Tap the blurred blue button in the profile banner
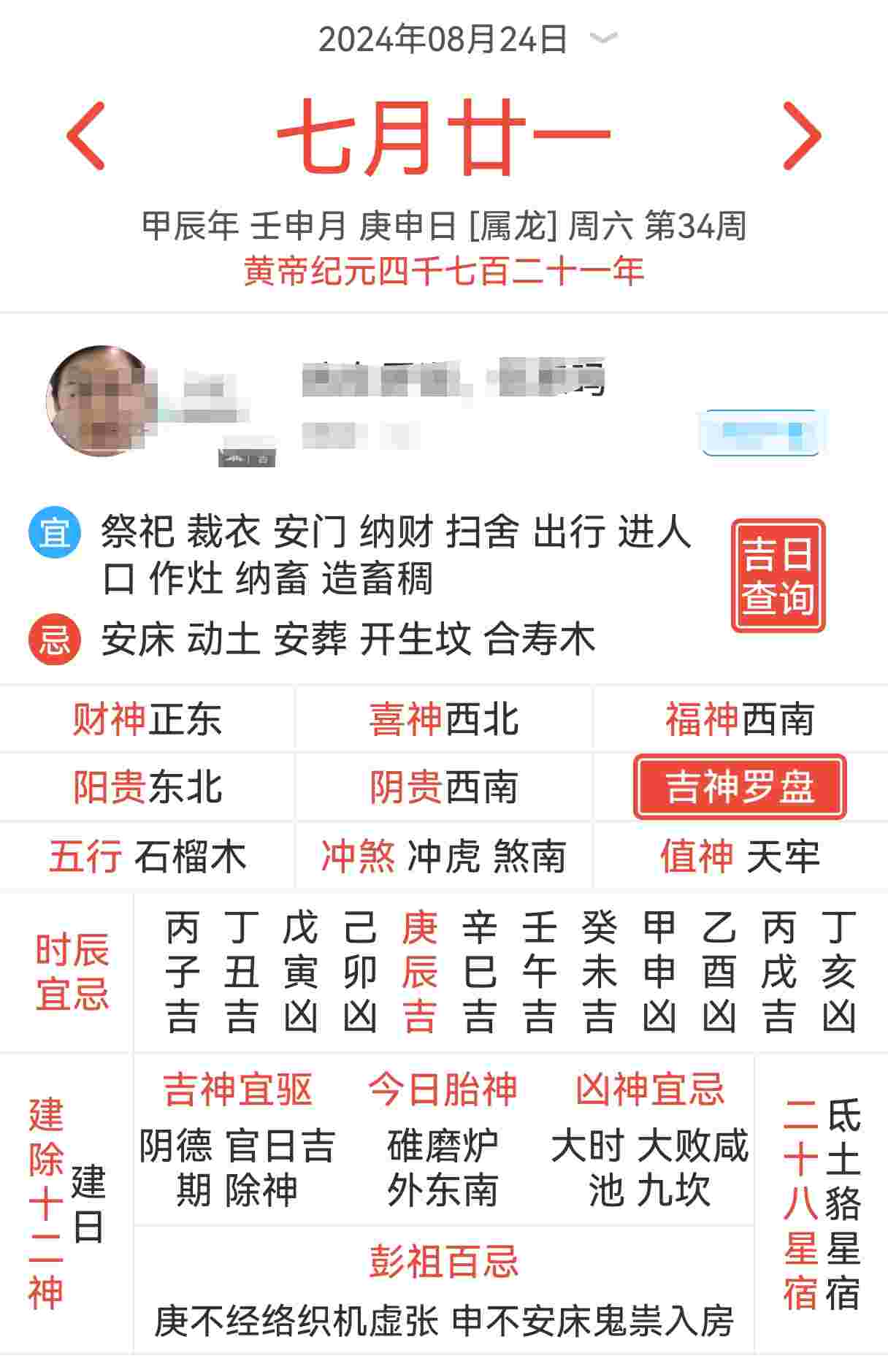 point(762,433)
